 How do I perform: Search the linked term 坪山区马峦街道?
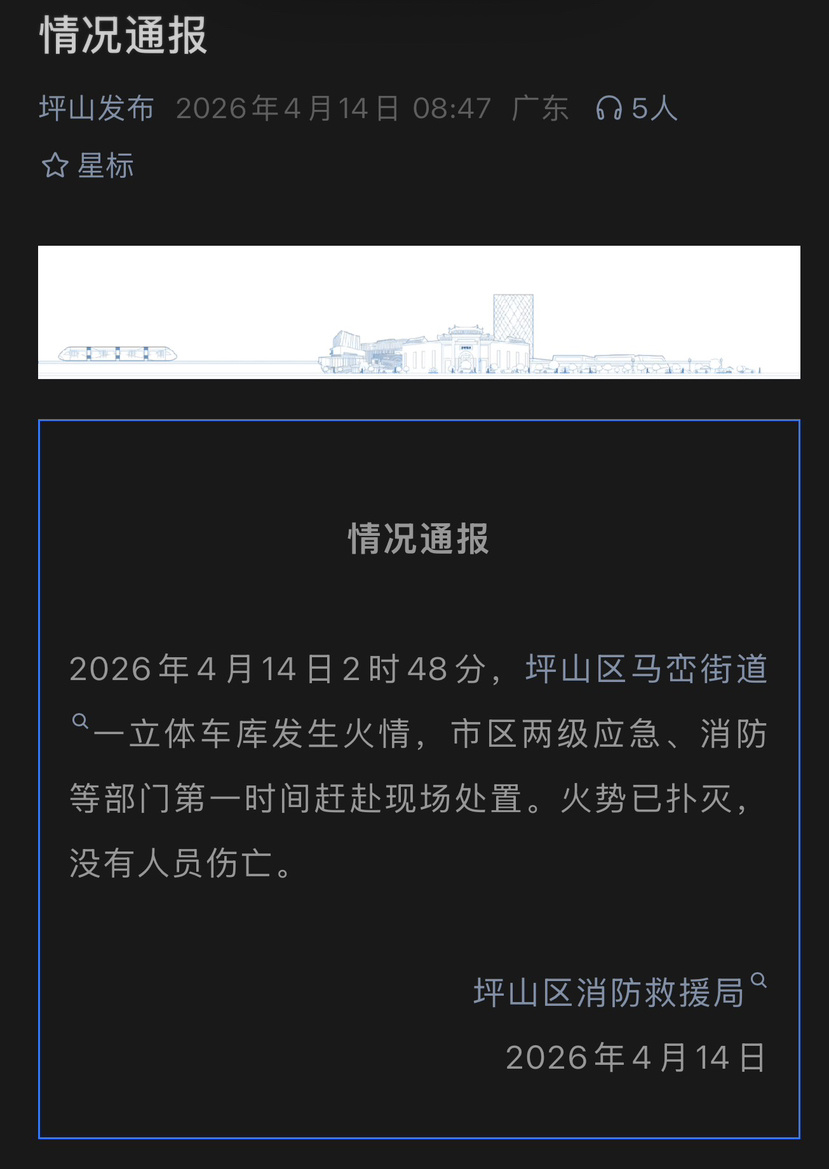[x=646, y=669]
